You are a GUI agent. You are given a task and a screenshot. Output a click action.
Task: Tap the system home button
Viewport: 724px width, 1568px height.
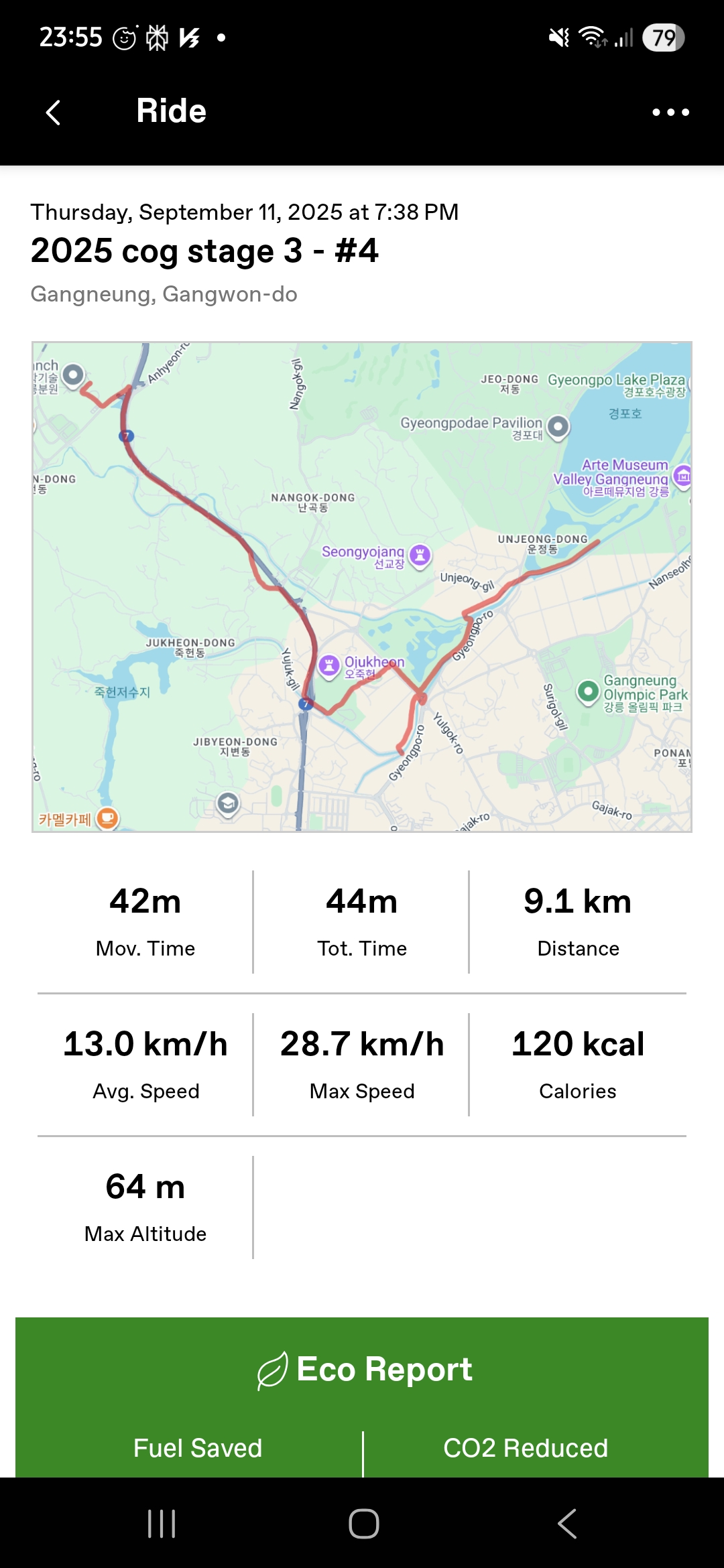click(363, 1523)
